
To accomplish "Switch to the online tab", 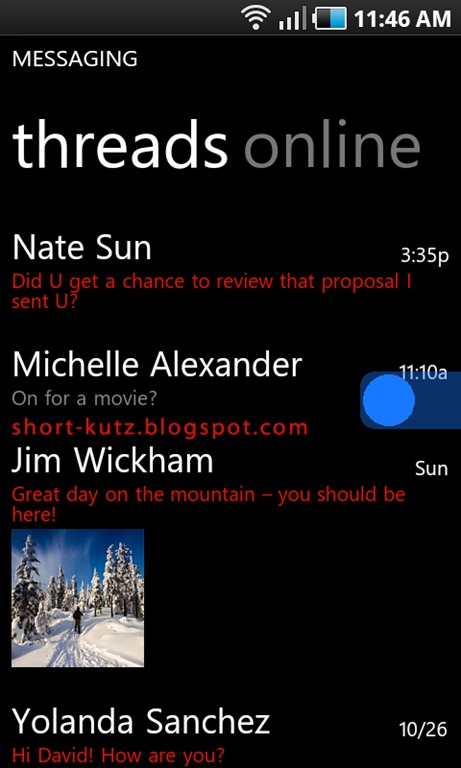I will (x=332, y=144).
